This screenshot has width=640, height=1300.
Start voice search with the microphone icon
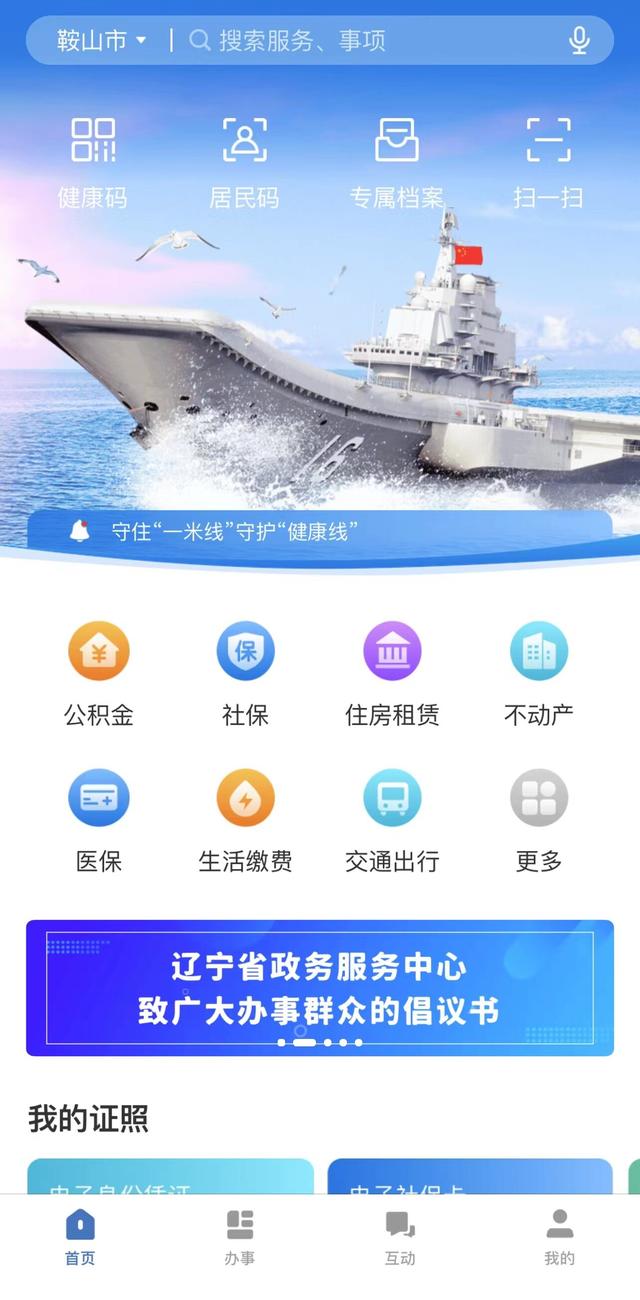[x=579, y=40]
